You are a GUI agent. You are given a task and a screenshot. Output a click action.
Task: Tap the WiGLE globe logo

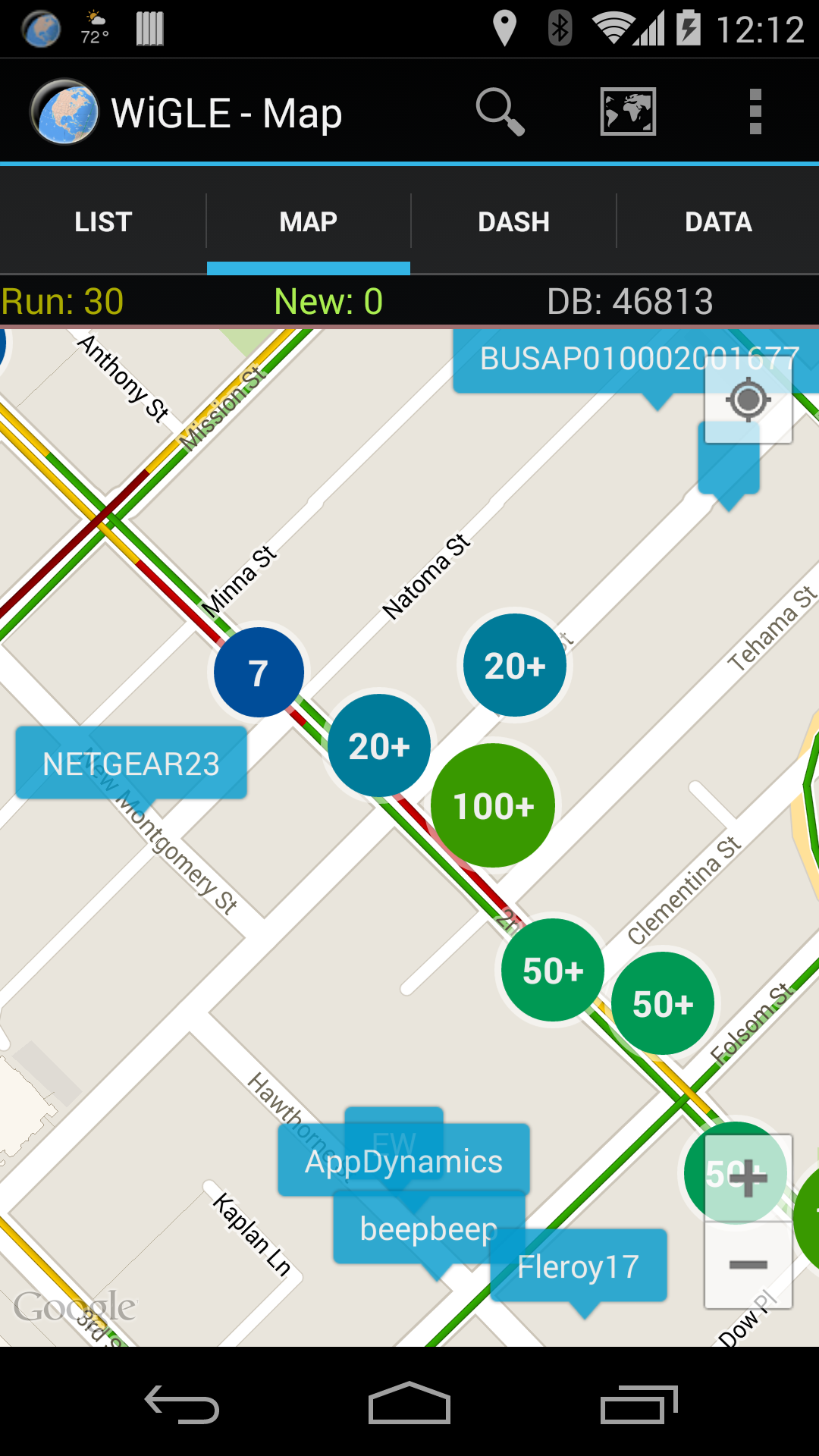[x=64, y=111]
